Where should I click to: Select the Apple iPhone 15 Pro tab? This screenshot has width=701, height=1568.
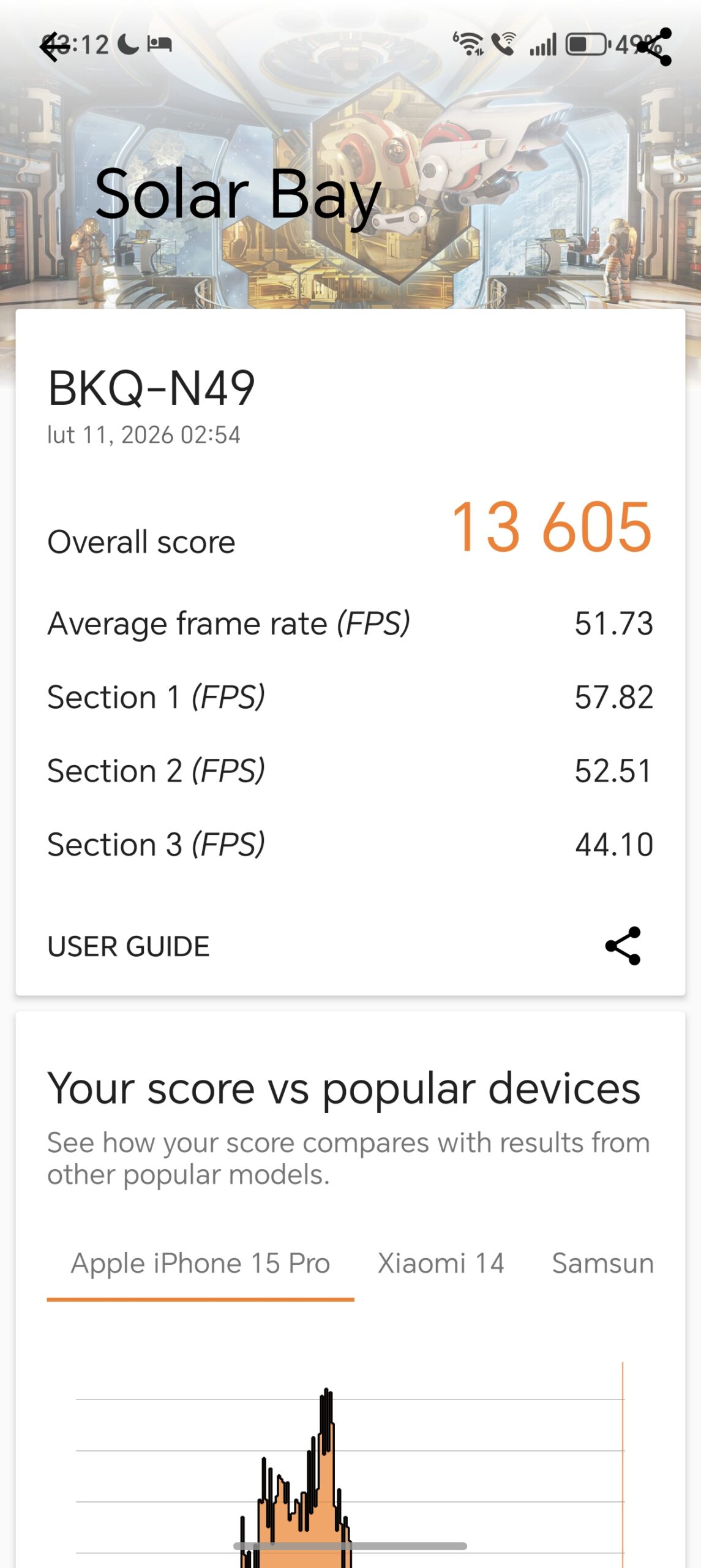[200, 1264]
